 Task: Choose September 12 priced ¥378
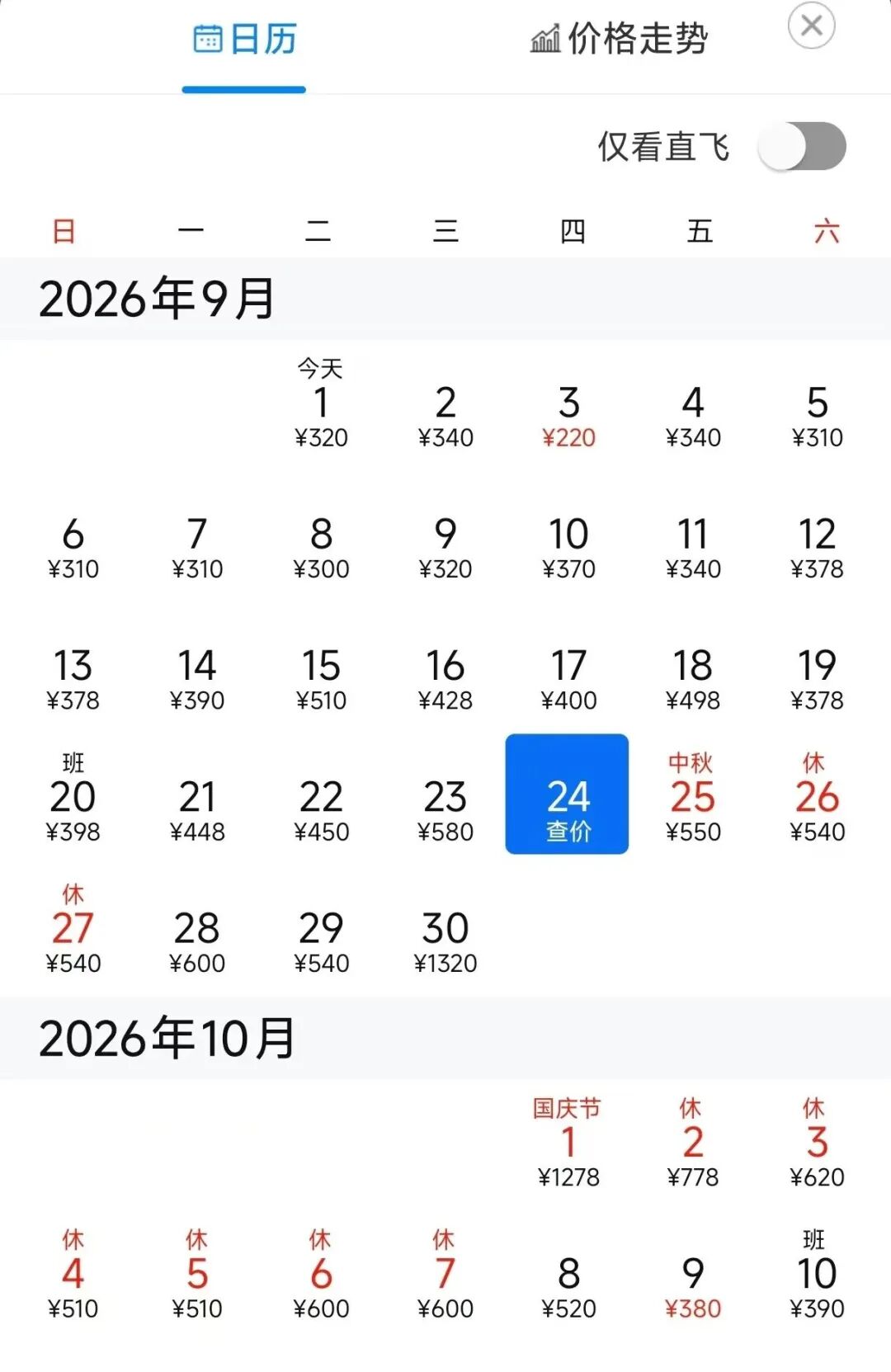[817, 548]
